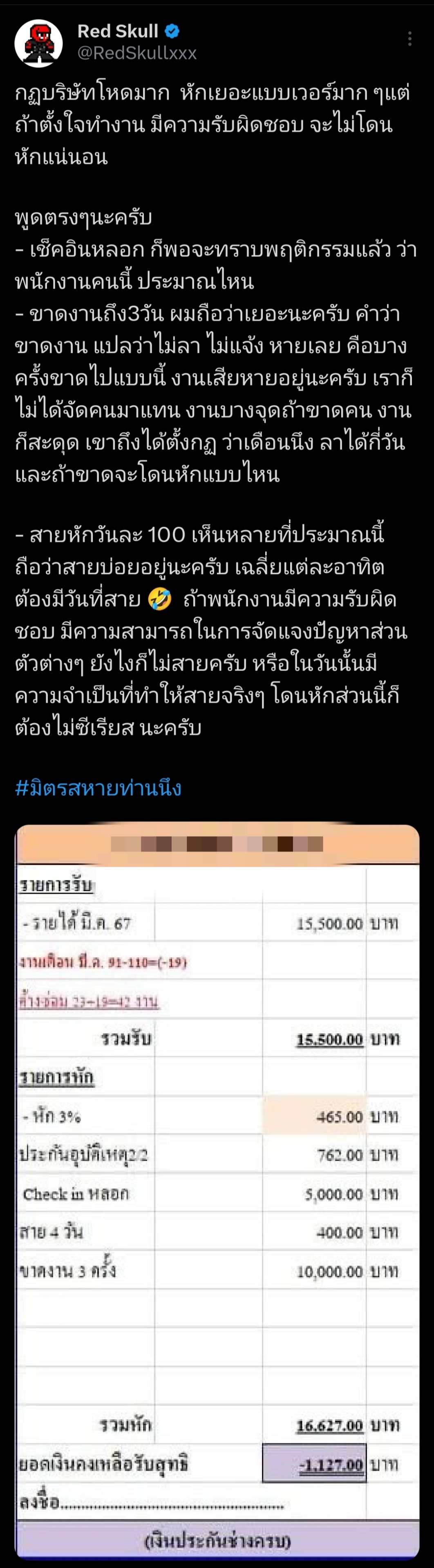Open Red Skull's profile avatar
Viewport: 434px width, 1568px height.
click(x=39, y=43)
